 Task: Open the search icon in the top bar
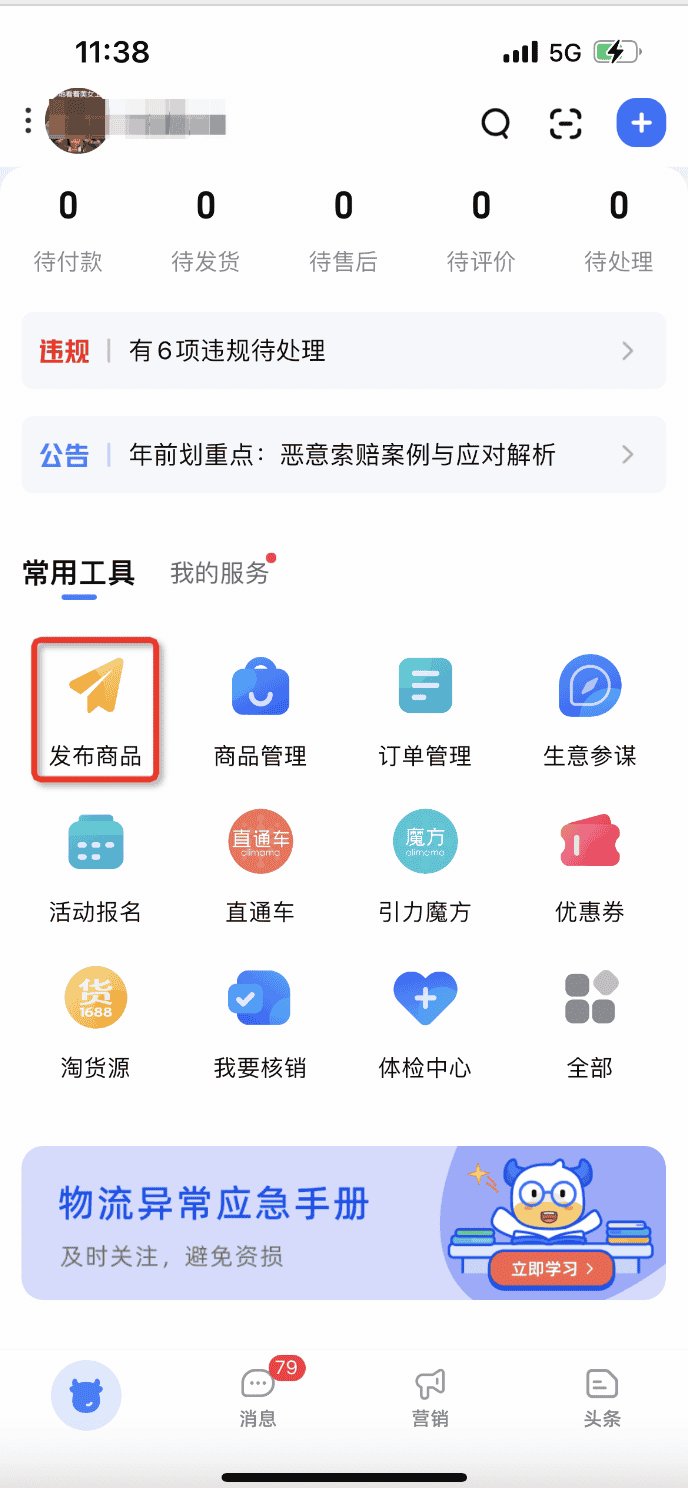click(x=495, y=124)
